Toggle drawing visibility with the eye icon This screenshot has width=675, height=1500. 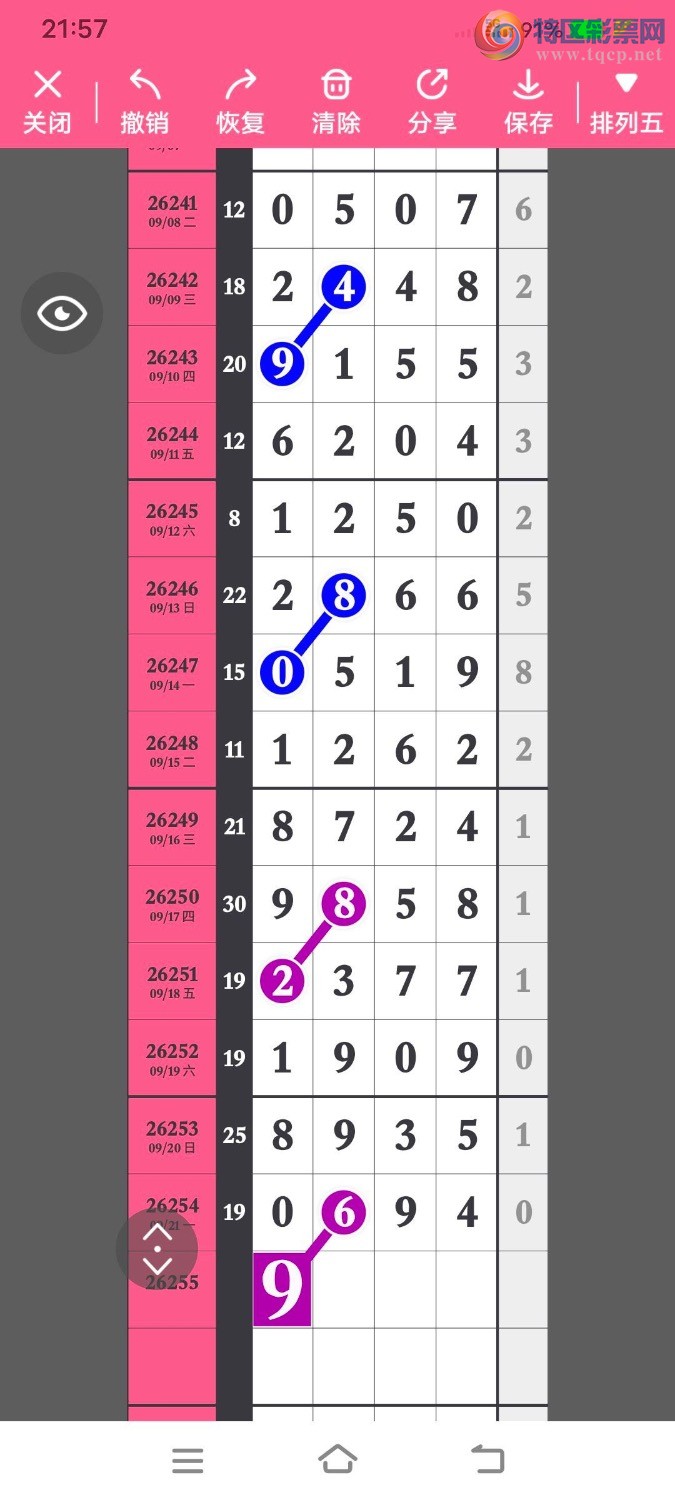(62, 313)
